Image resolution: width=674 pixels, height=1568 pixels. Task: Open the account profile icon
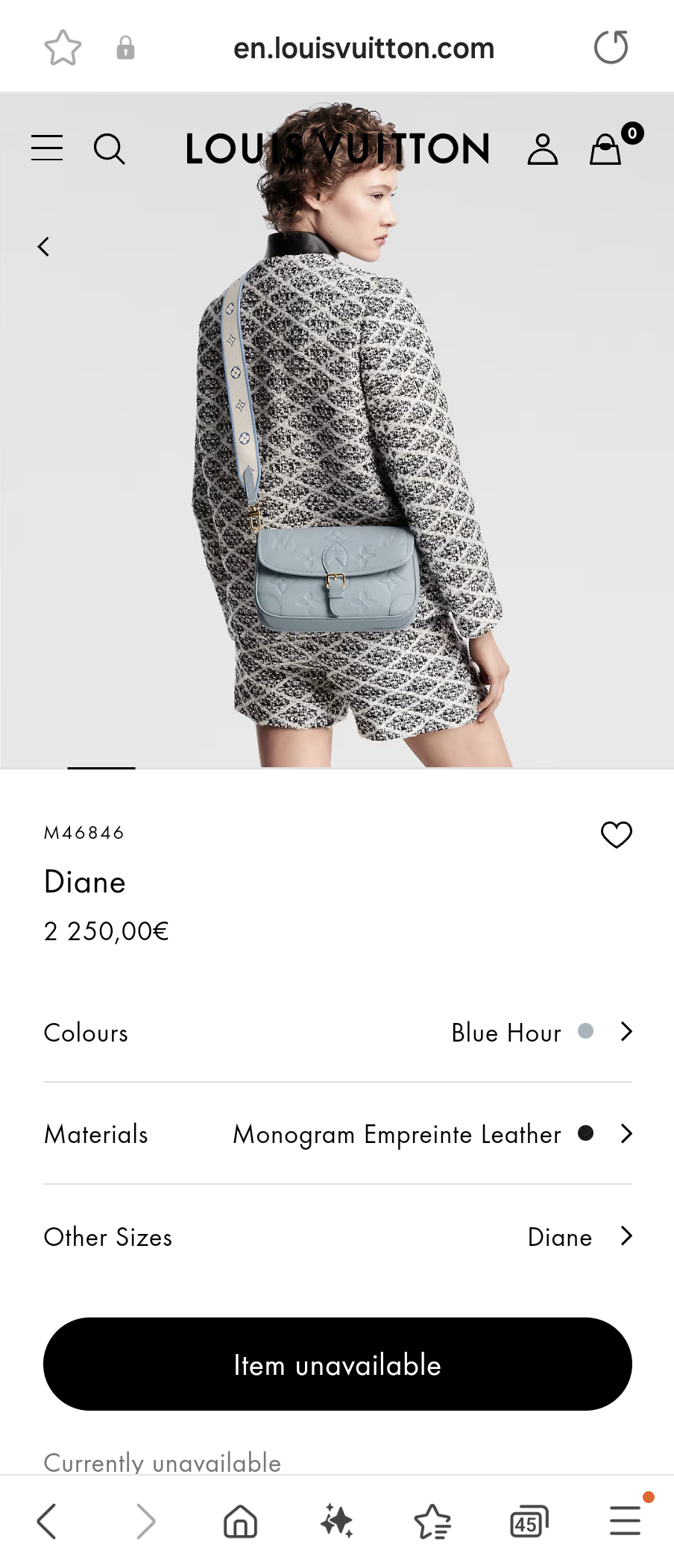pos(542,149)
